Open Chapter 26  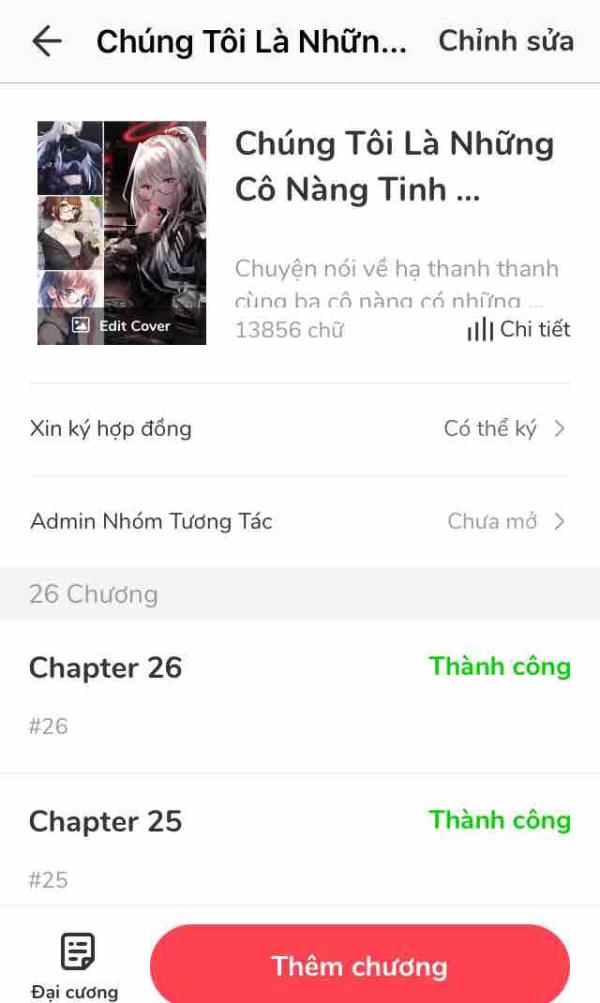300,696
